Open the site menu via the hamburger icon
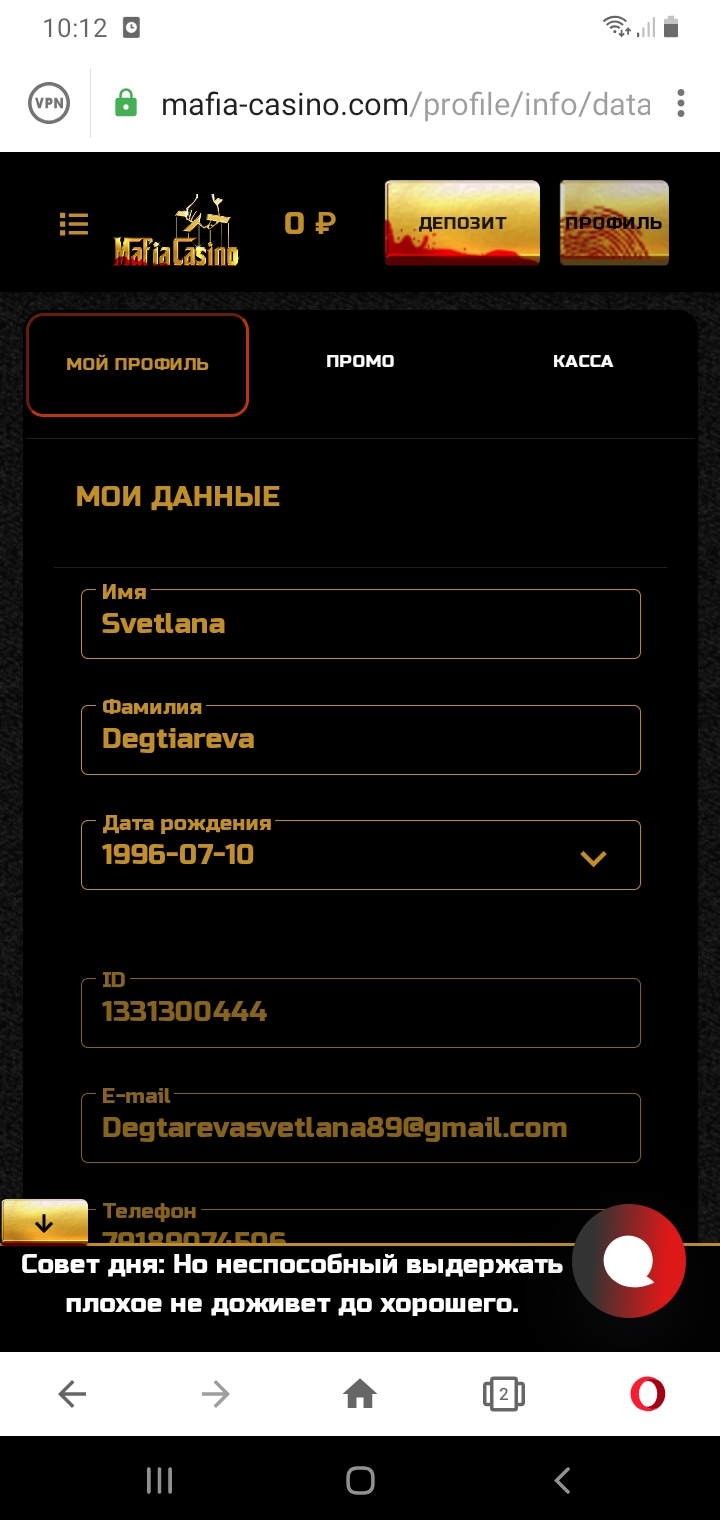The image size is (720, 1520). [x=73, y=224]
